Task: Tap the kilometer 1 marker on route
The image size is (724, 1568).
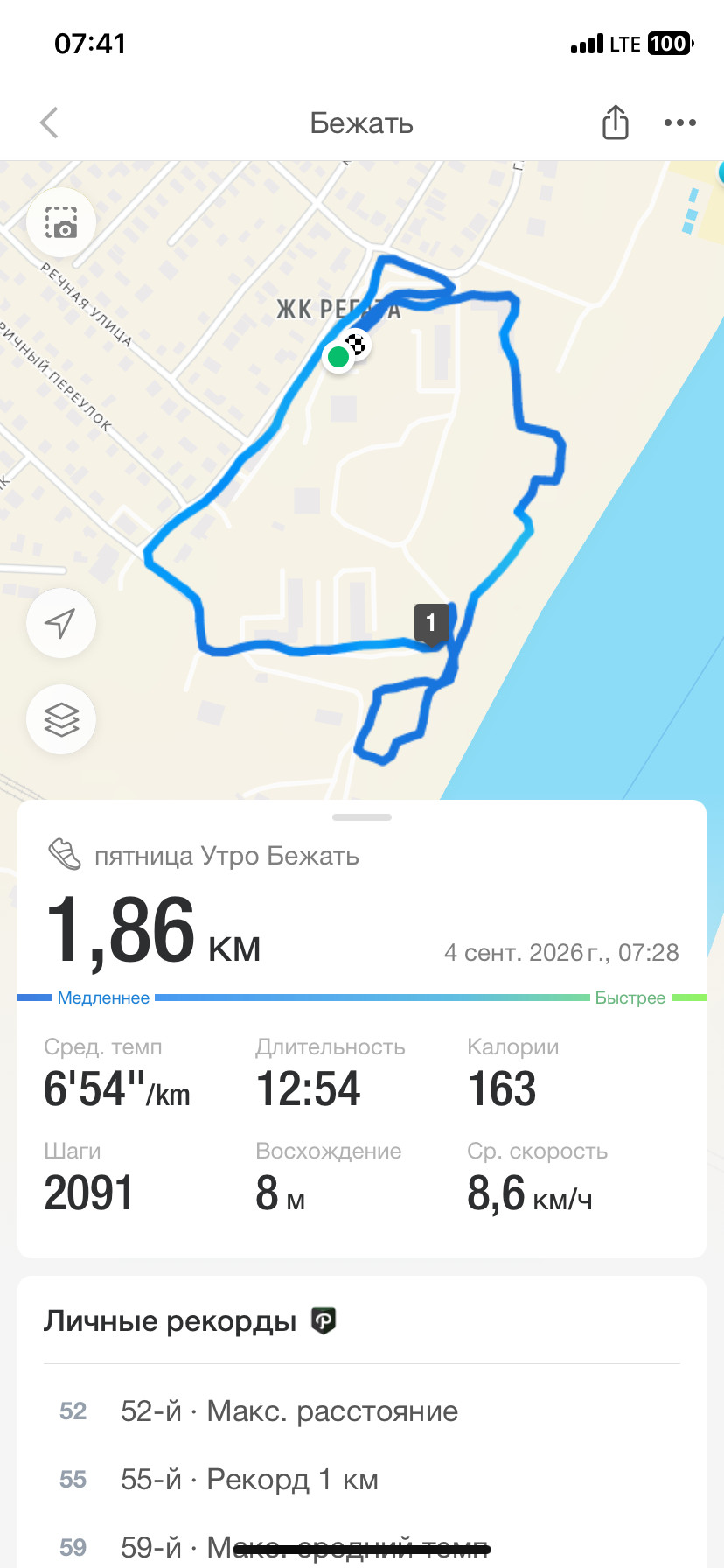Action: [x=431, y=624]
